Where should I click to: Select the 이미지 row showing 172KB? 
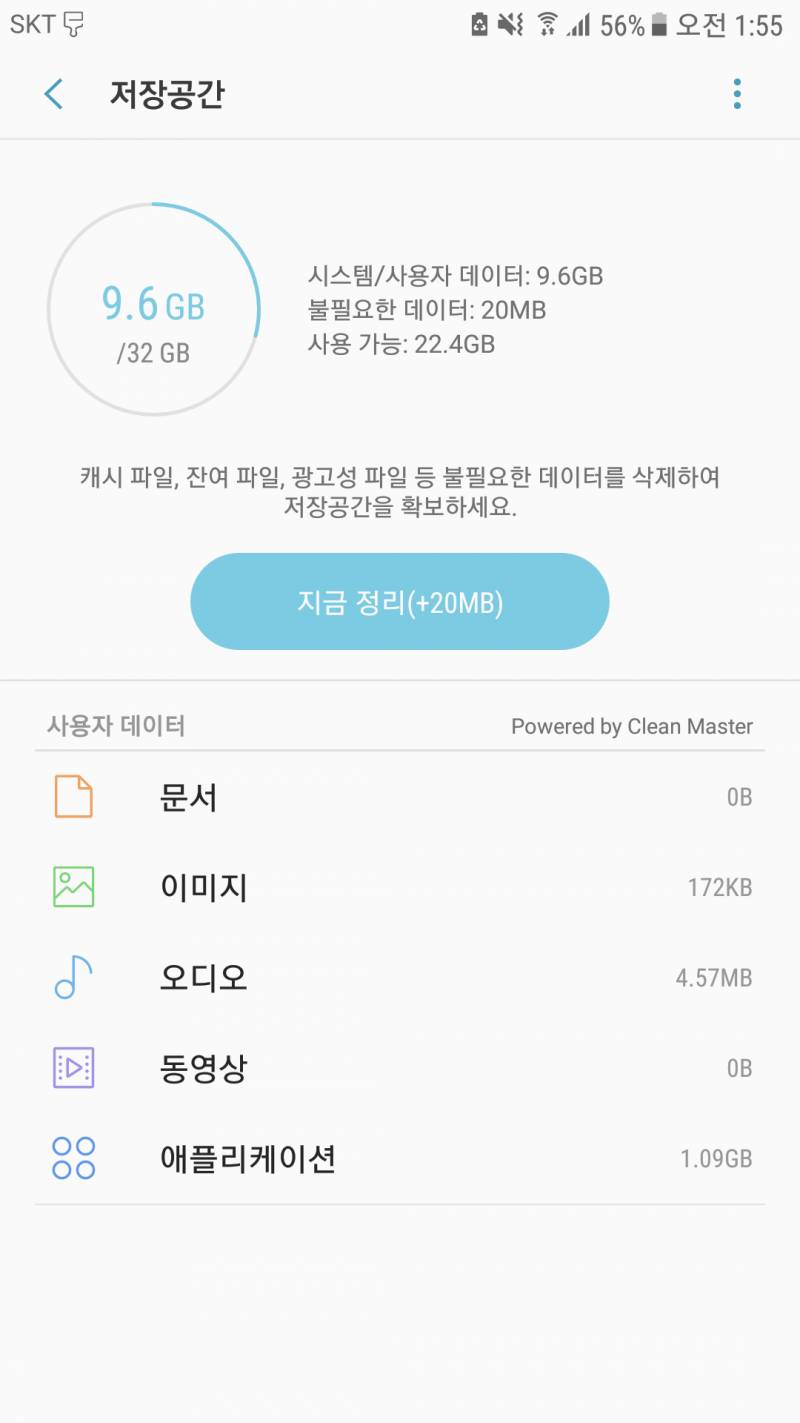click(400, 887)
